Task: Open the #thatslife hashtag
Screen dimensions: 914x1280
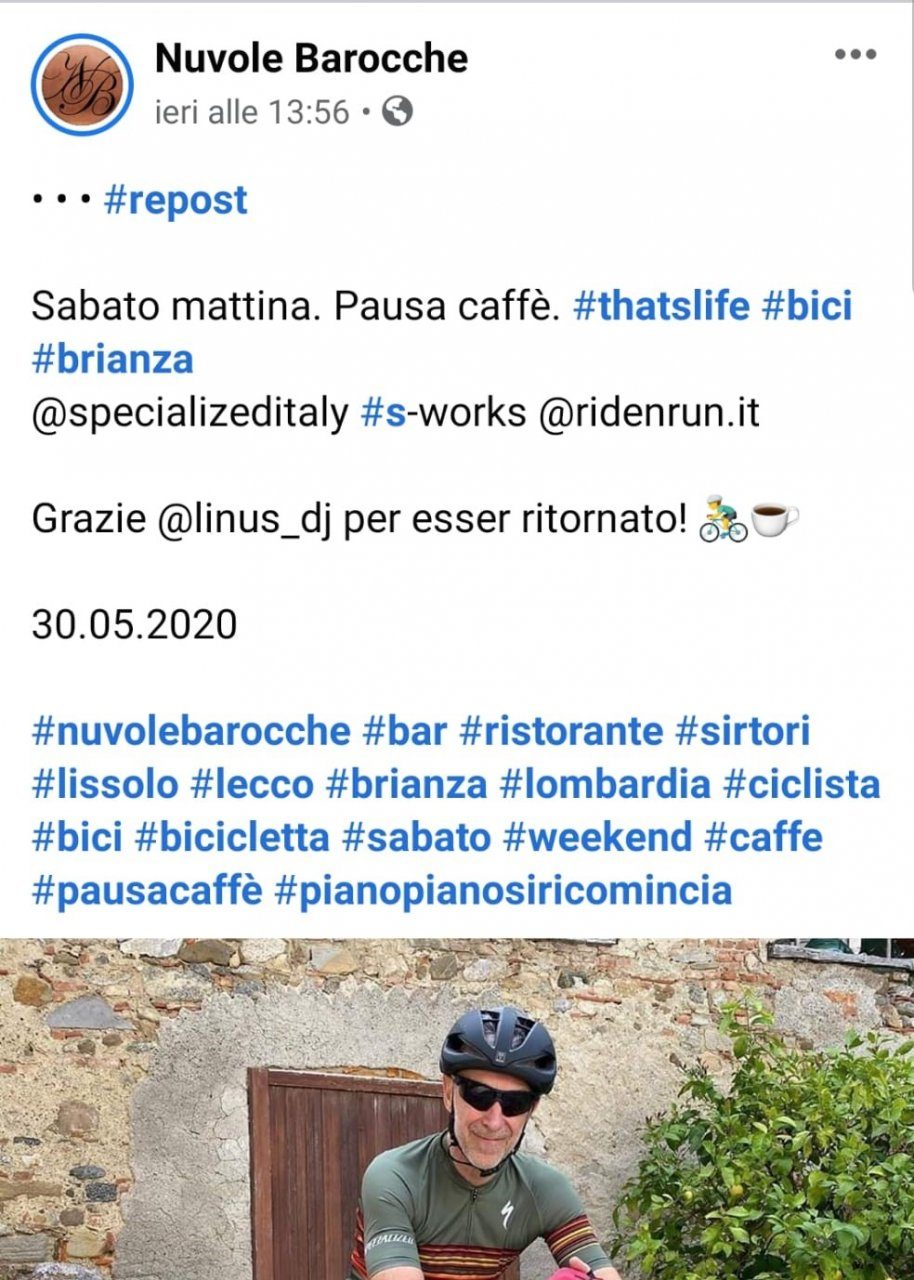Action: [661, 306]
